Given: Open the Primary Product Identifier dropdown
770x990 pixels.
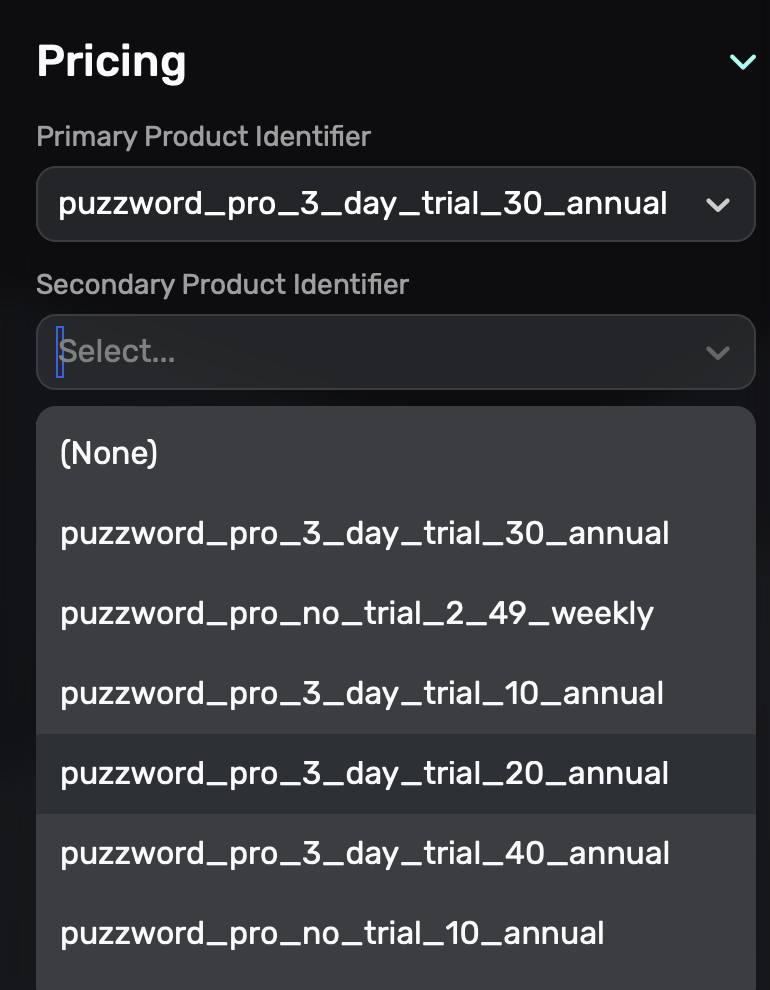Looking at the screenshot, I should click(x=395, y=204).
